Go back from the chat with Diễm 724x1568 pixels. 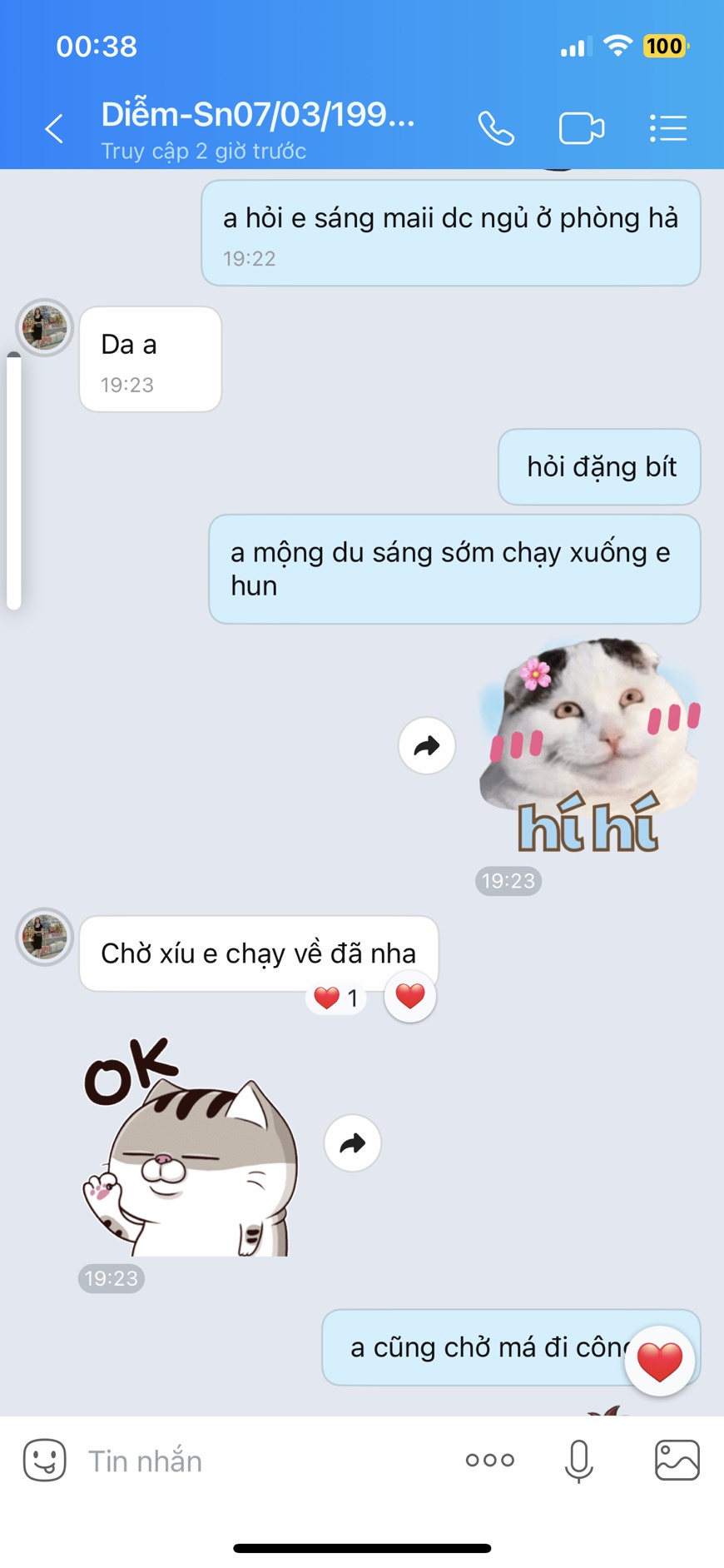point(54,129)
